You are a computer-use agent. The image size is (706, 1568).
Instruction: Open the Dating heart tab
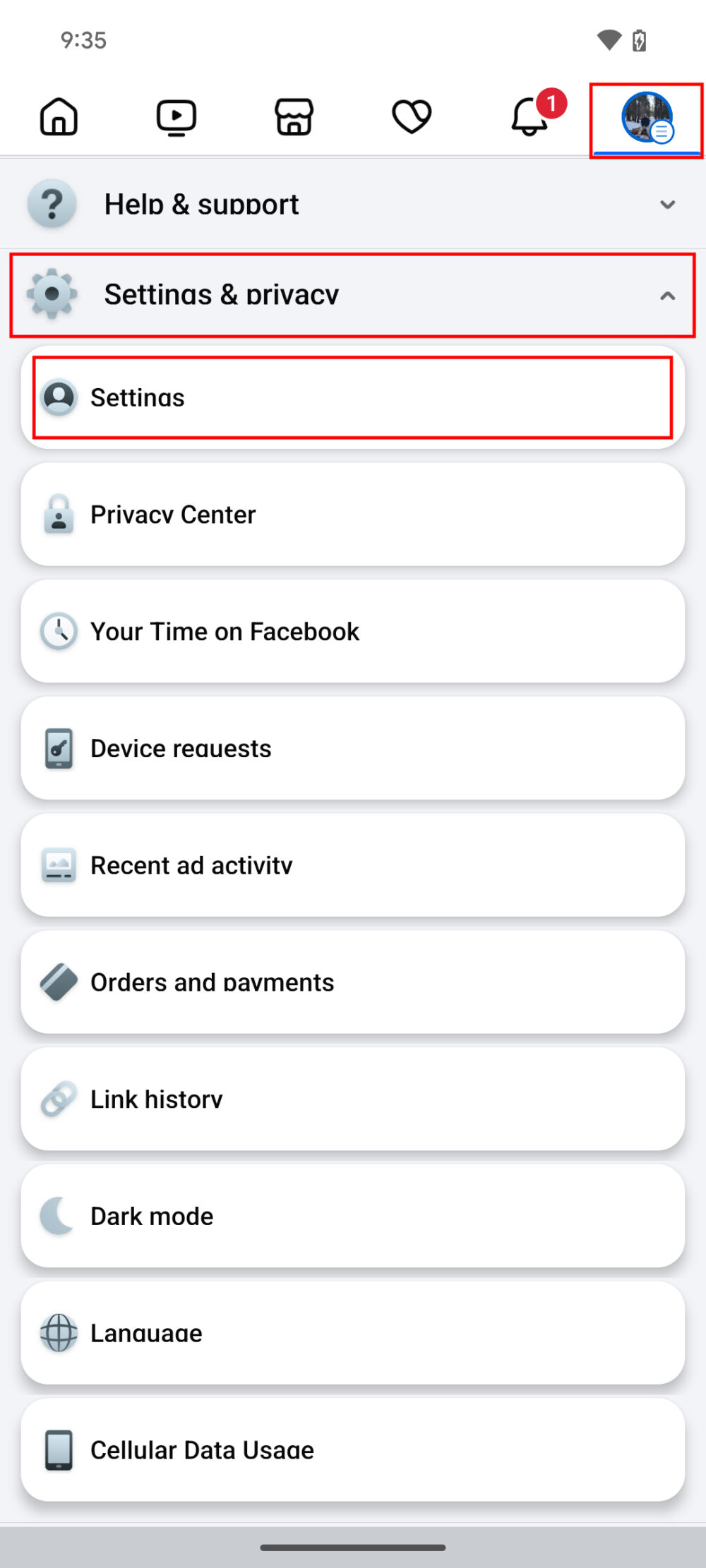(412, 116)
